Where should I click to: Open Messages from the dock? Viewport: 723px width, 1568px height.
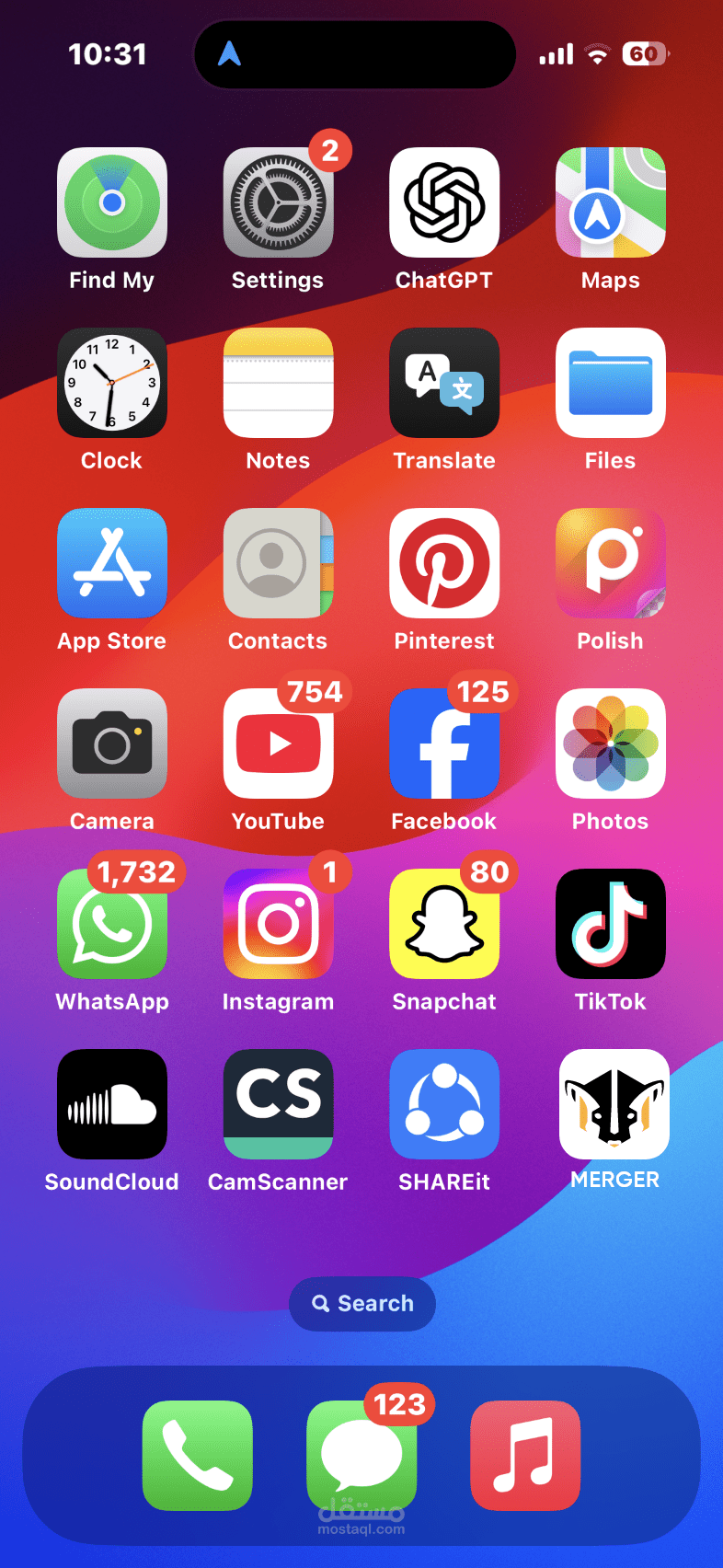point(361,1457)
